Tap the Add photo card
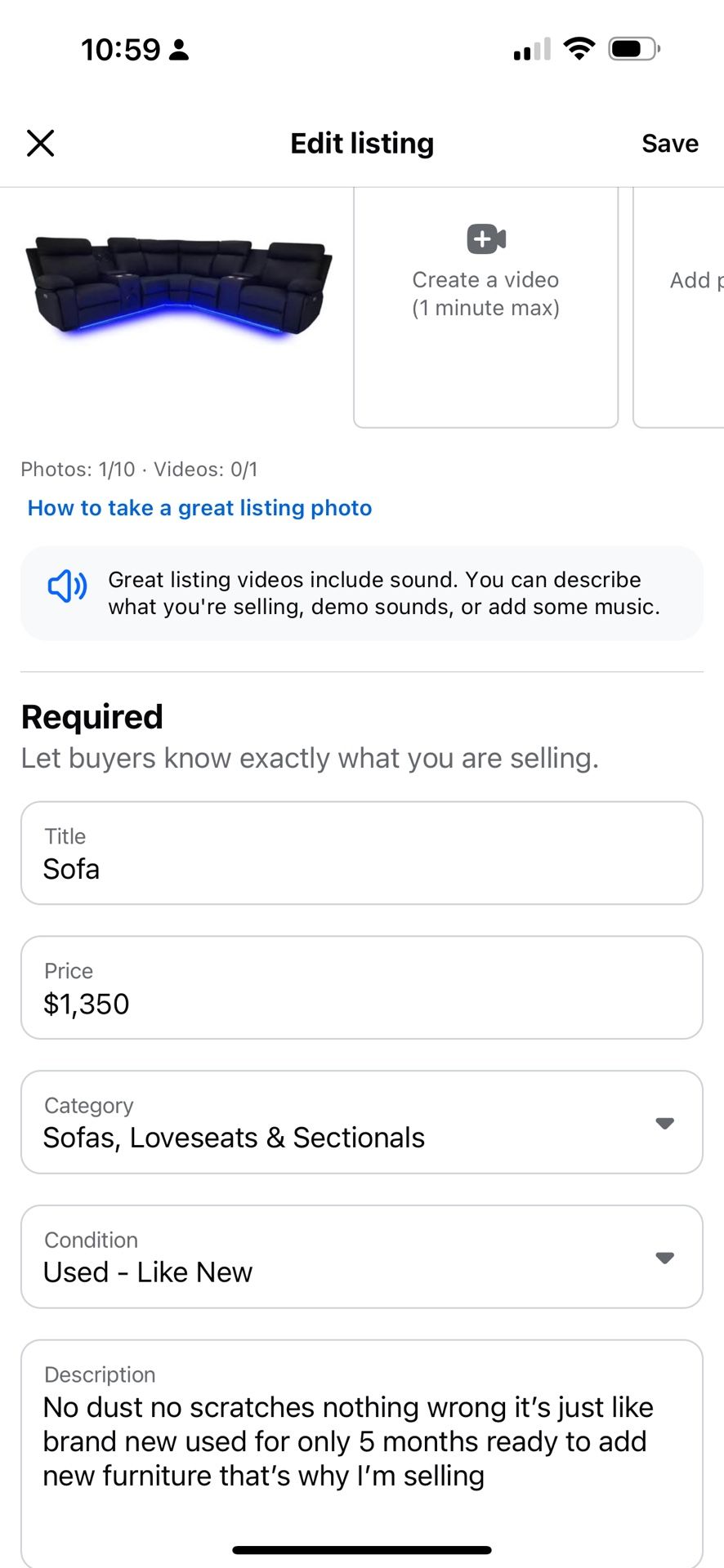724x1568 pixels. click(x=685, y=308)
